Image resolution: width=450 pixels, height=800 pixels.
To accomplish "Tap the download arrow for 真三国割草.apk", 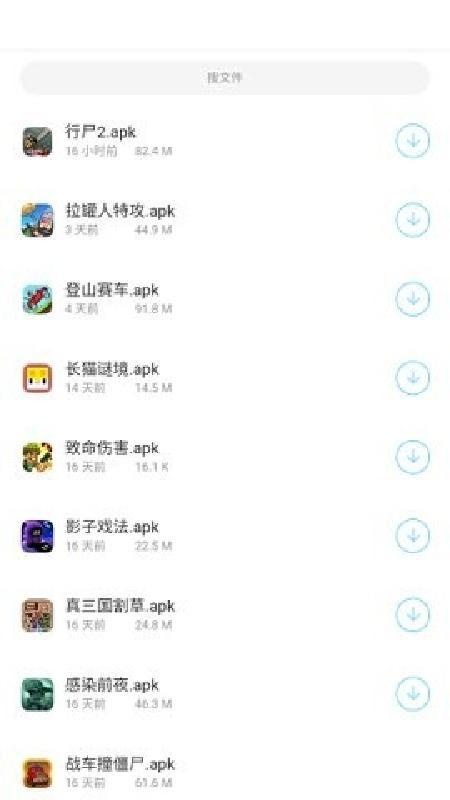I will click(413, 615).
